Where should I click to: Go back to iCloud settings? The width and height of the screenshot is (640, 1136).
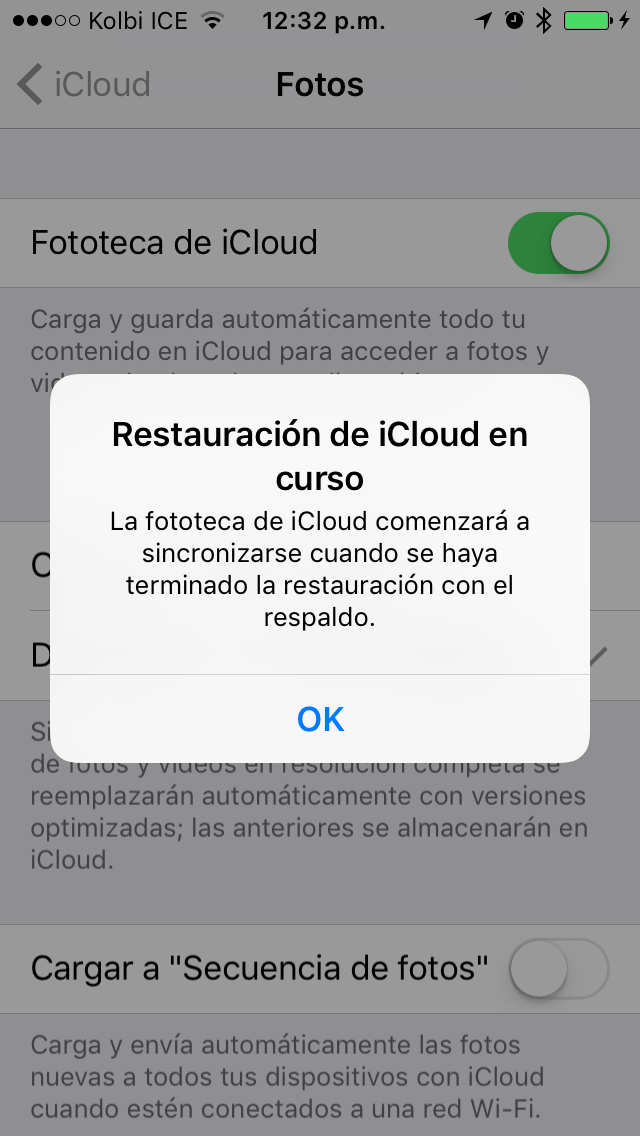click(84, 85)
